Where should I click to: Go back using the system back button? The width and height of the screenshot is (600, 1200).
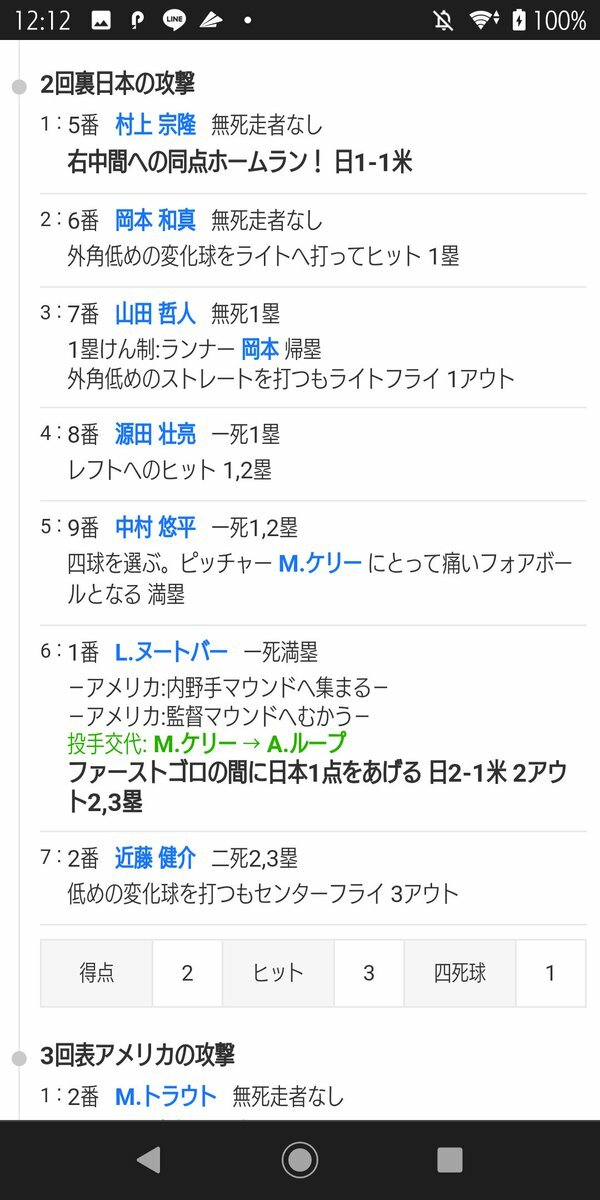click(x=149, y=1159)
